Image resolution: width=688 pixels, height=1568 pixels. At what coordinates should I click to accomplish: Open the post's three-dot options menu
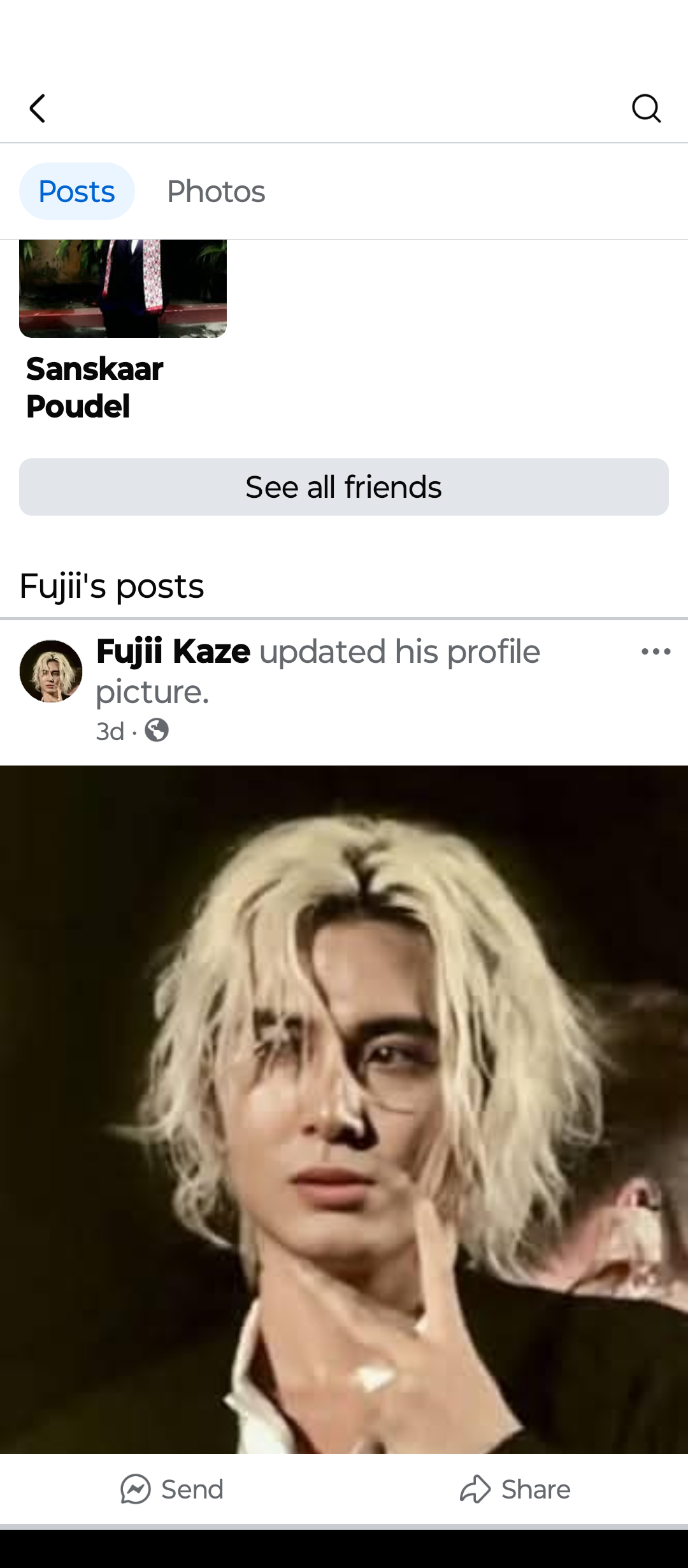(x=656, y=651)
